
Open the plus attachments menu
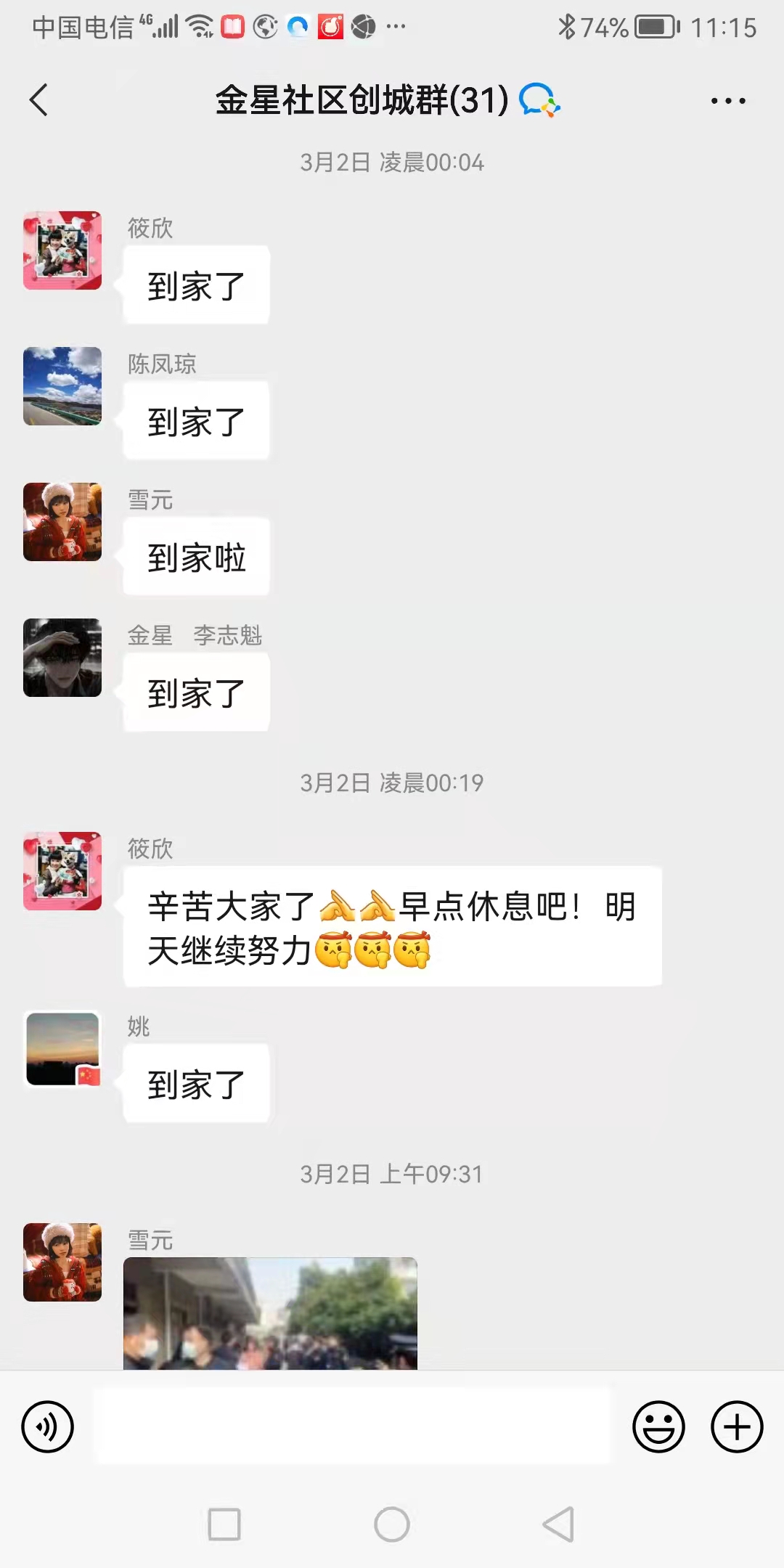[x=736, y=1427]
